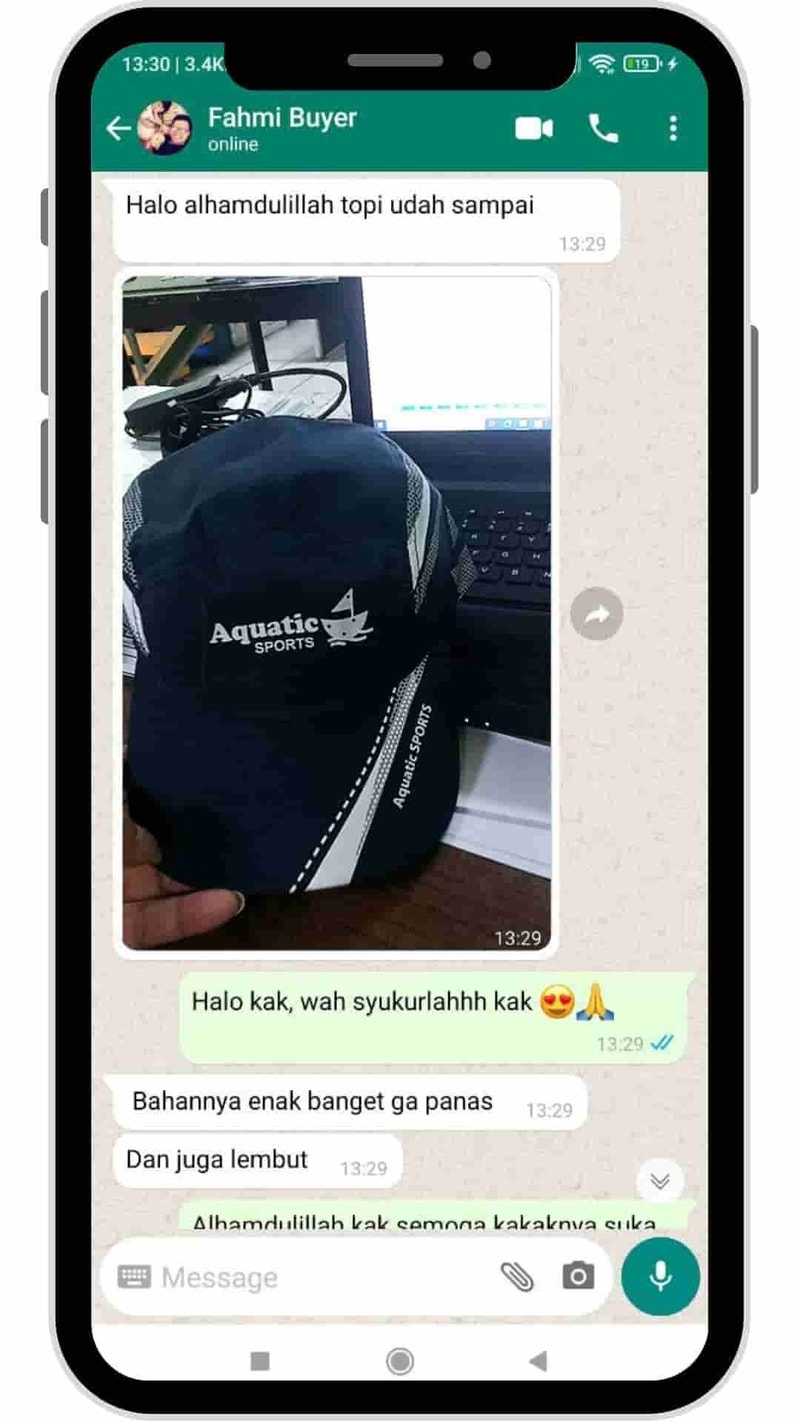Open the overflow menu
The width and height of the screenshot is (800, 1422).
click(673, 128)
